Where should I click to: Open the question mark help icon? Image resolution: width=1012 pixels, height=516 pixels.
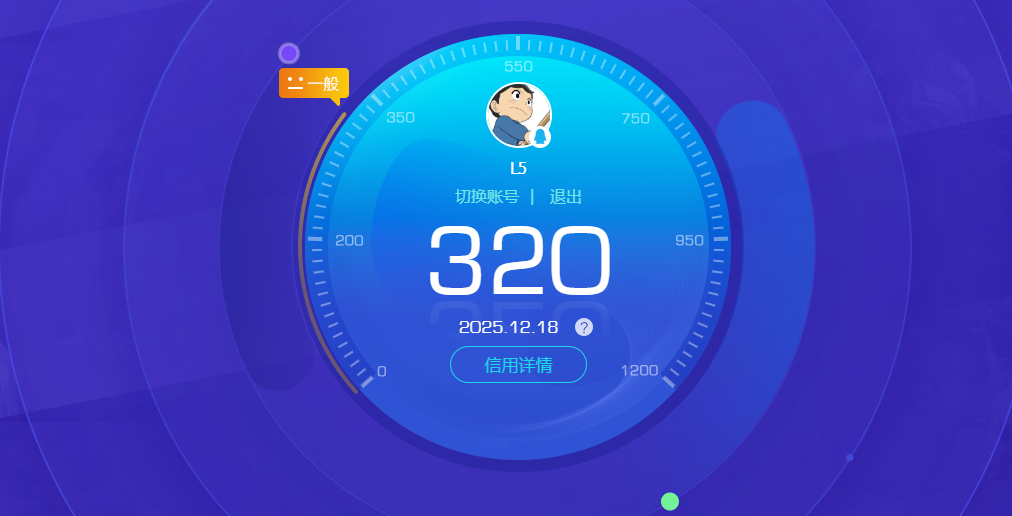pyautogui.click(x=584, y=327)
